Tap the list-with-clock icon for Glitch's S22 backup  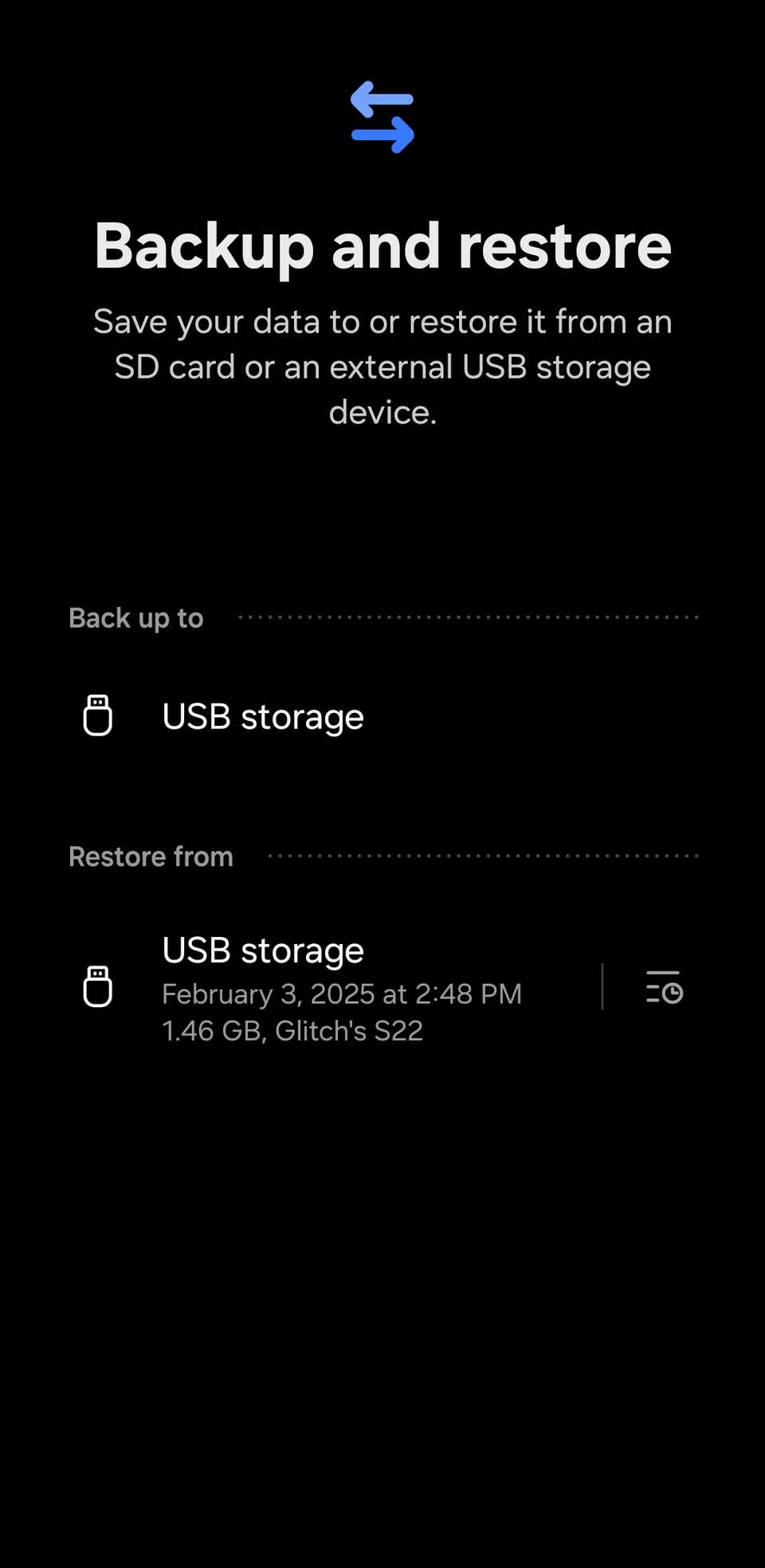[x=664, y=988]
